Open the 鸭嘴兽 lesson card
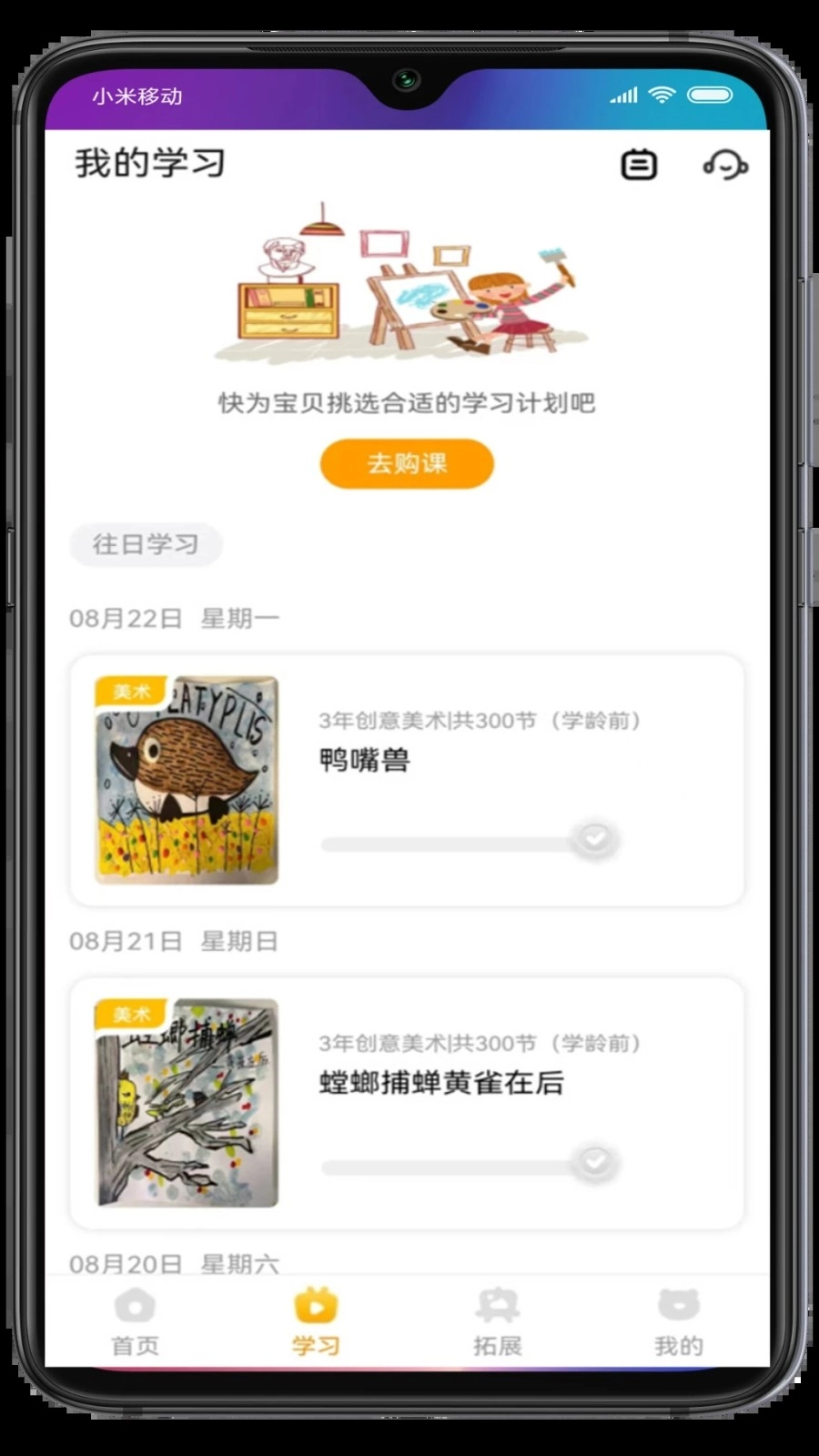819x1456 pixels. point(407,779)
